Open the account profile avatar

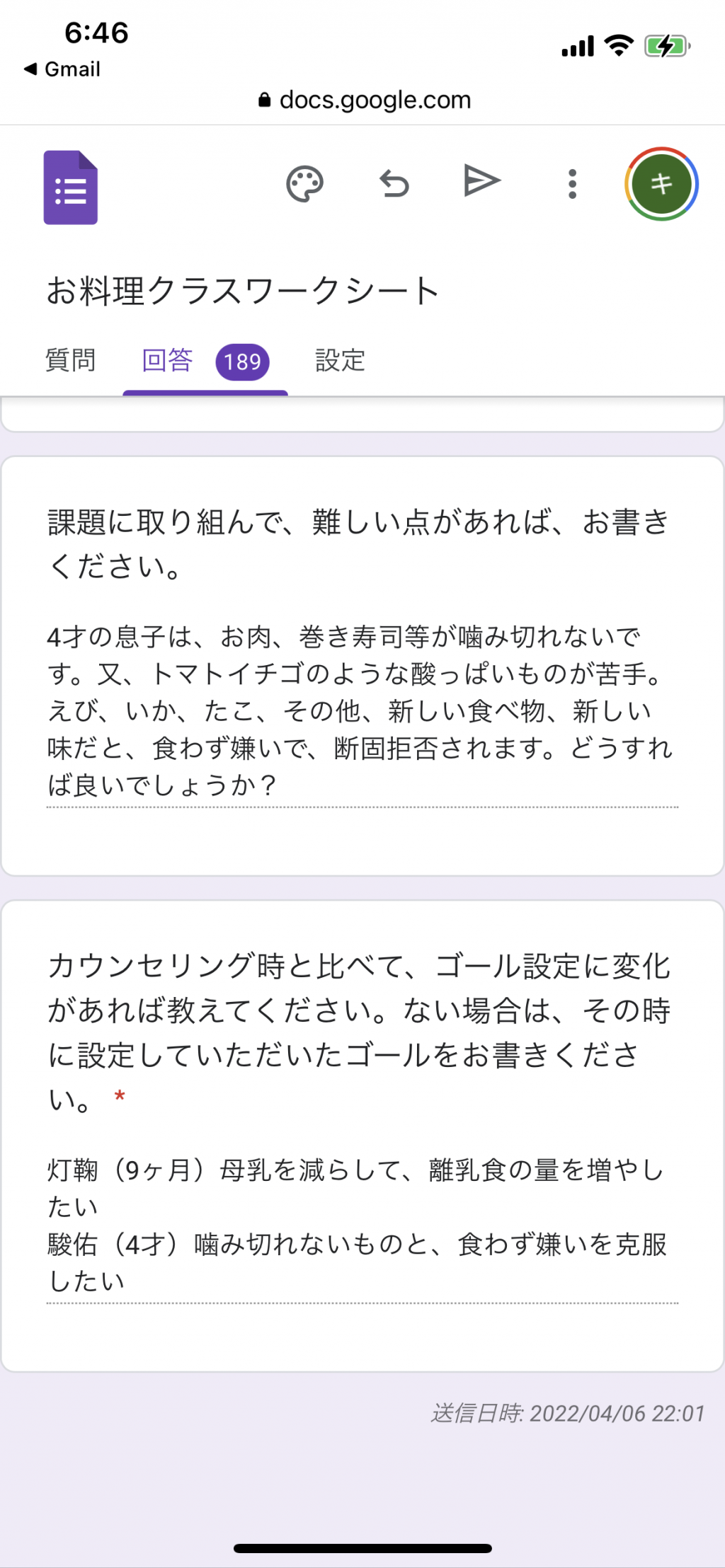661,184
